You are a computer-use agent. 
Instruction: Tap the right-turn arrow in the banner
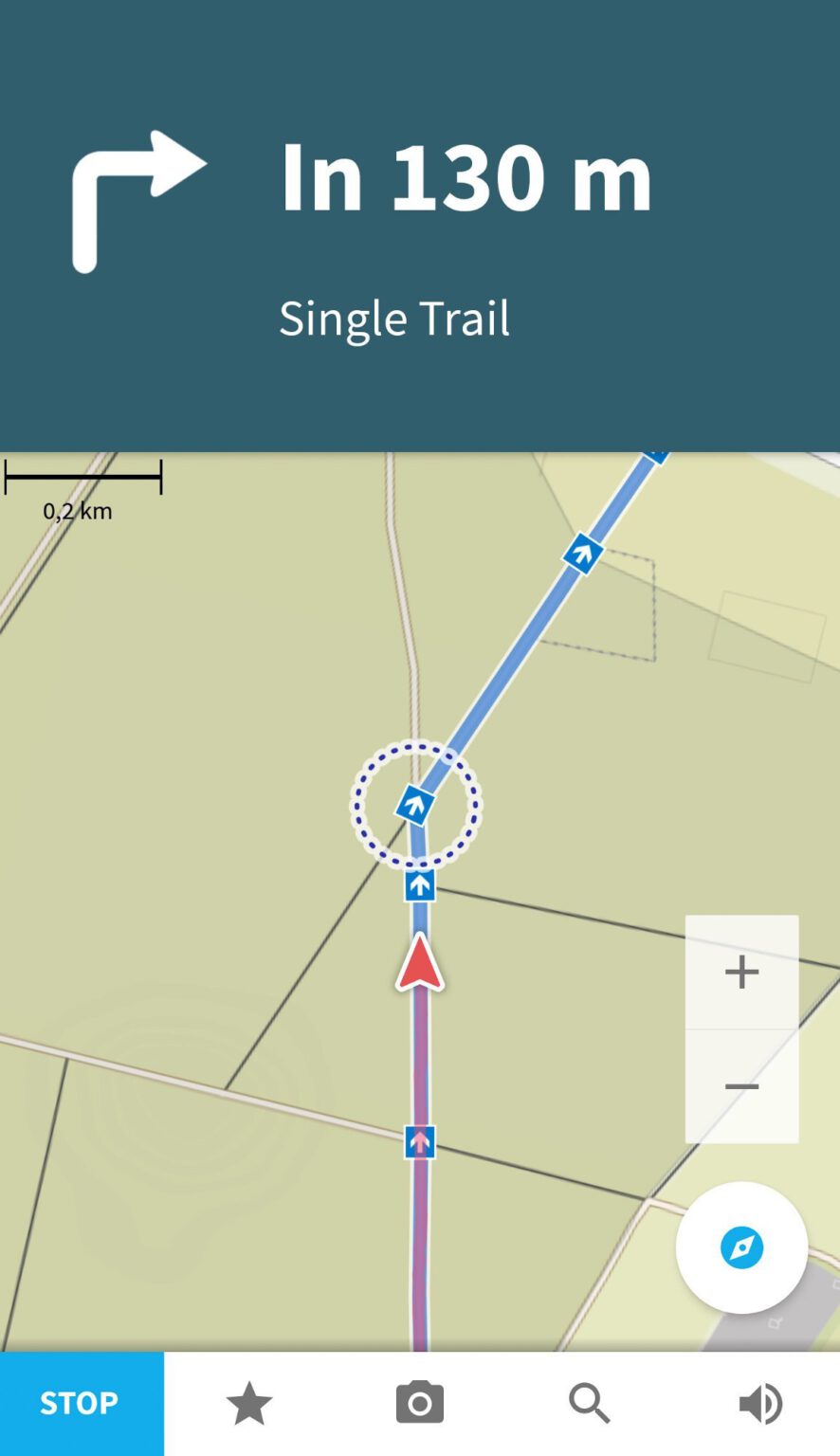[138, 199]
